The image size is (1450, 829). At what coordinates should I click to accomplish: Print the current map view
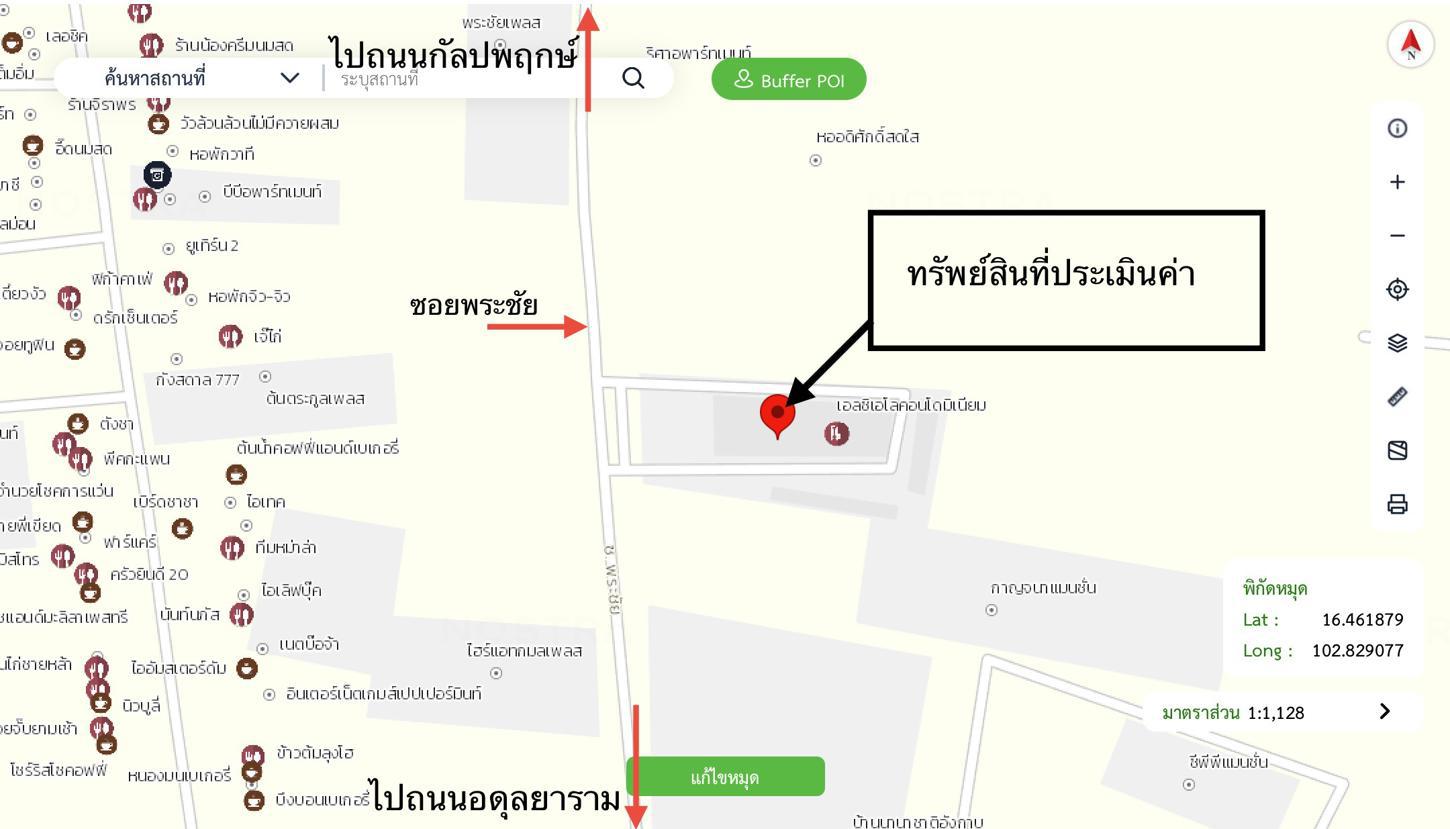point(1398,504)
